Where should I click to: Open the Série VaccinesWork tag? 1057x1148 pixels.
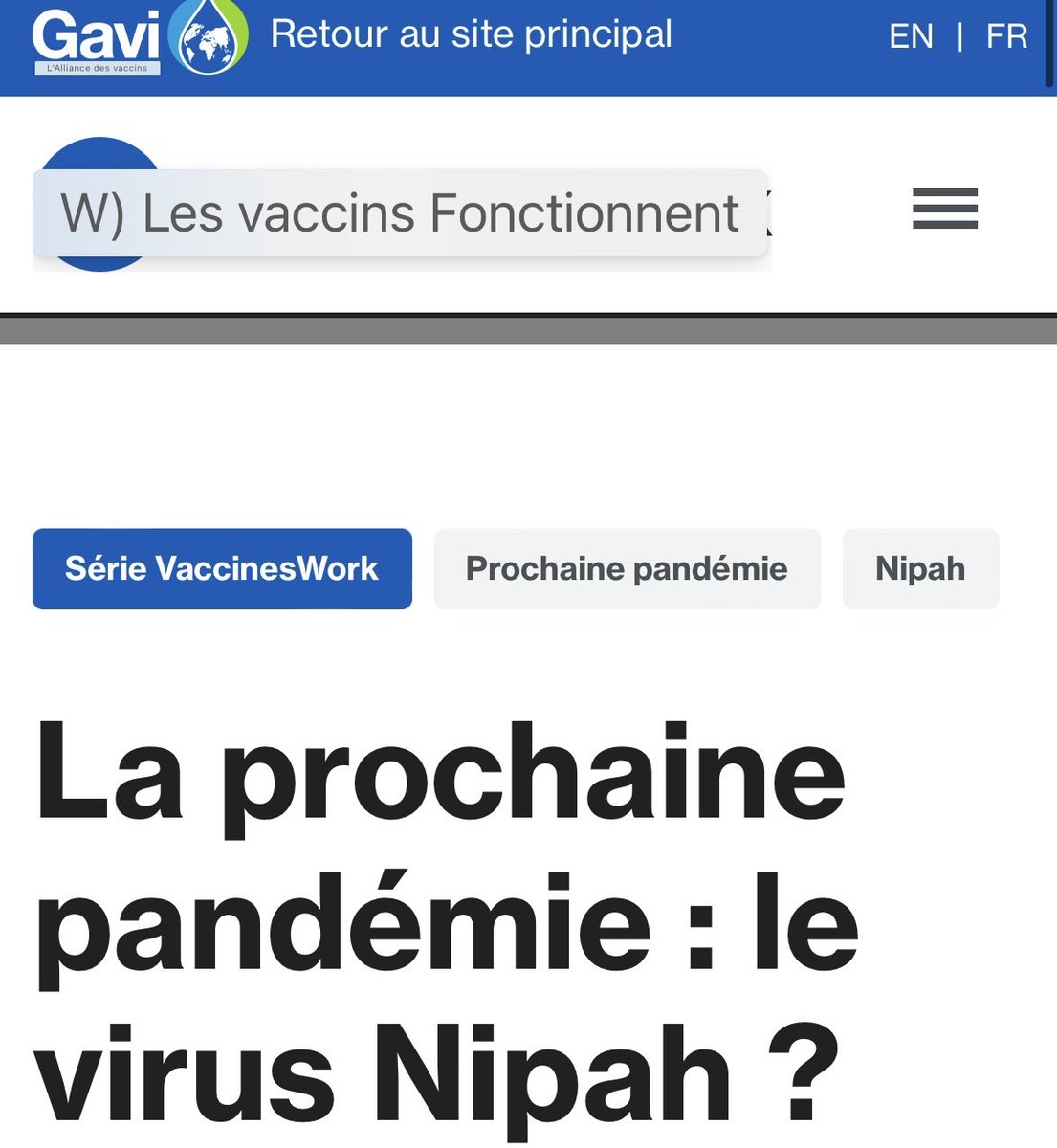[222, 569]
